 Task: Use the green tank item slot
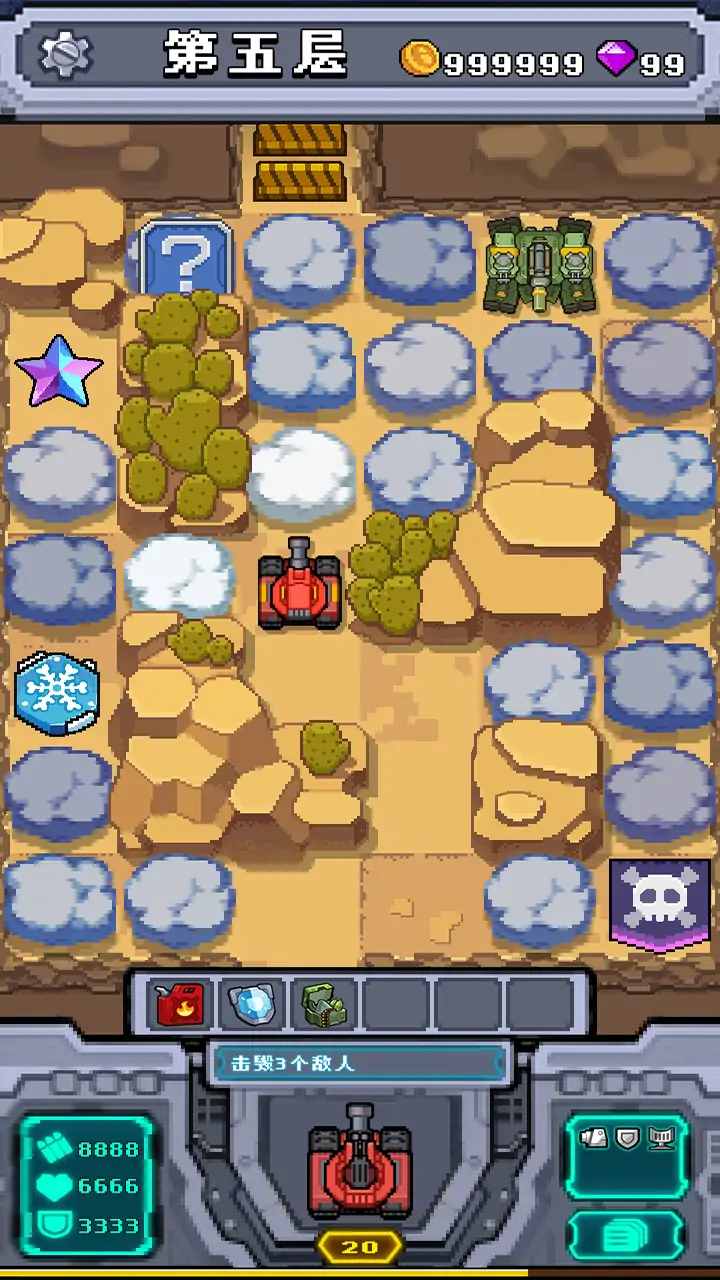tap(324, 1004)
